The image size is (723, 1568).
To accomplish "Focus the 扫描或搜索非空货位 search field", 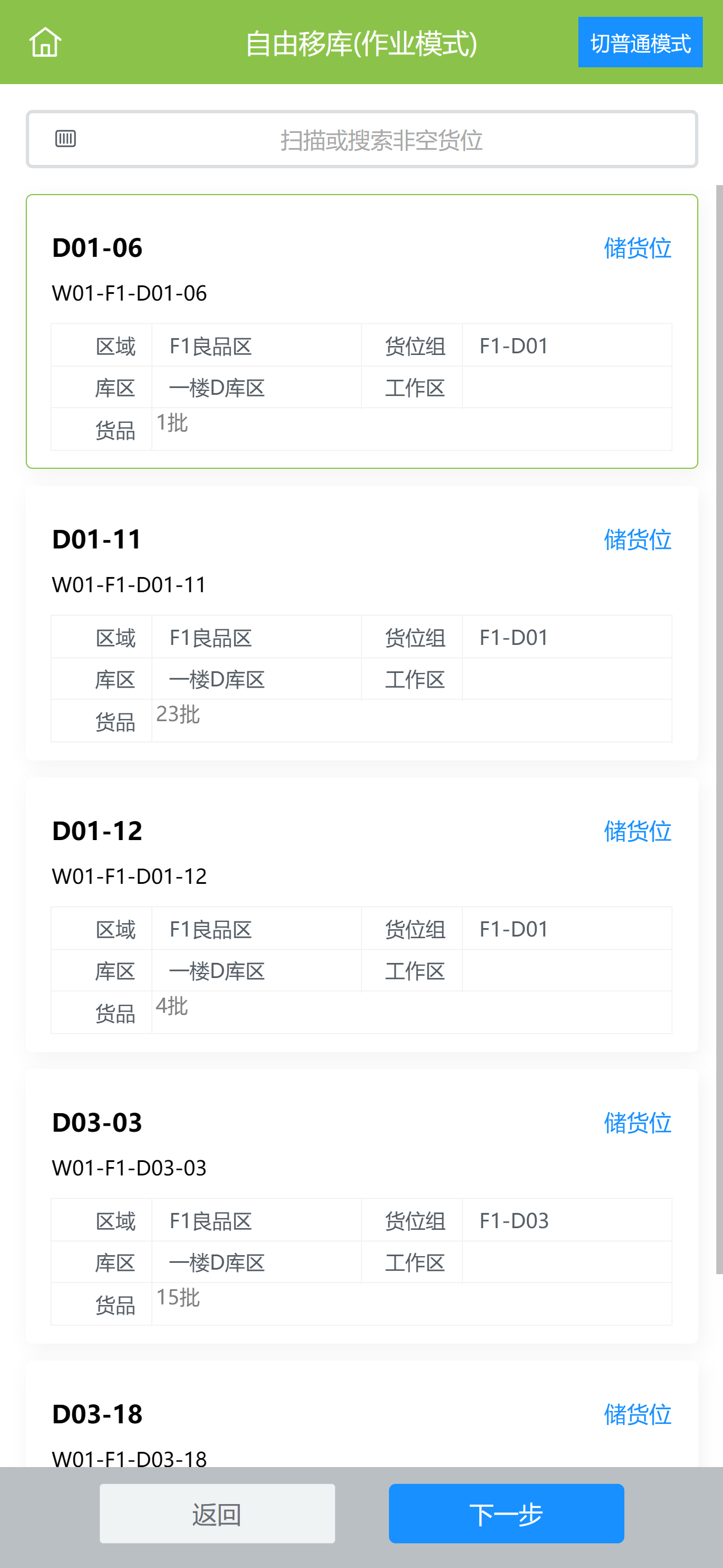I will (x=381, y=140).
